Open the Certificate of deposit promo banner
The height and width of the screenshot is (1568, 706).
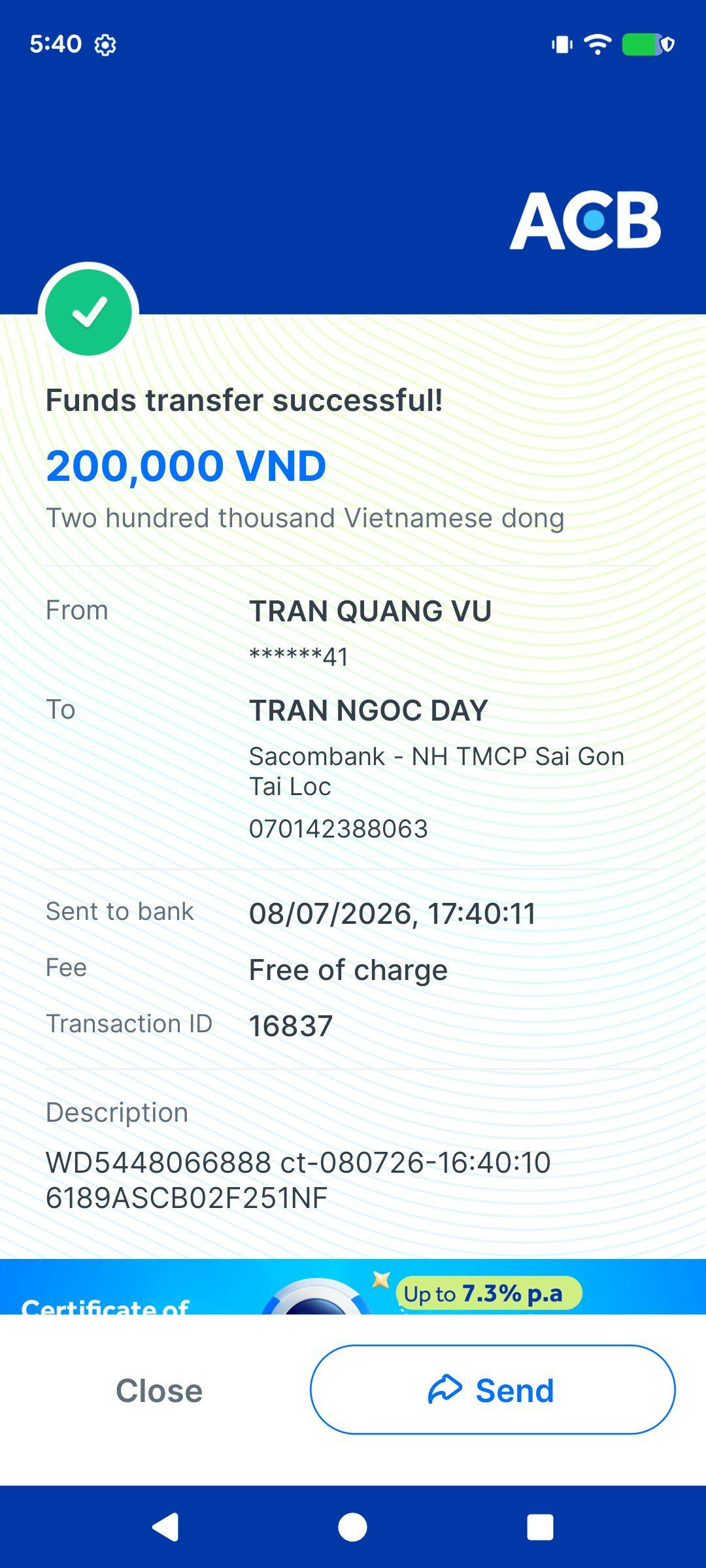pyautogui.click(x=353, y=1287)
